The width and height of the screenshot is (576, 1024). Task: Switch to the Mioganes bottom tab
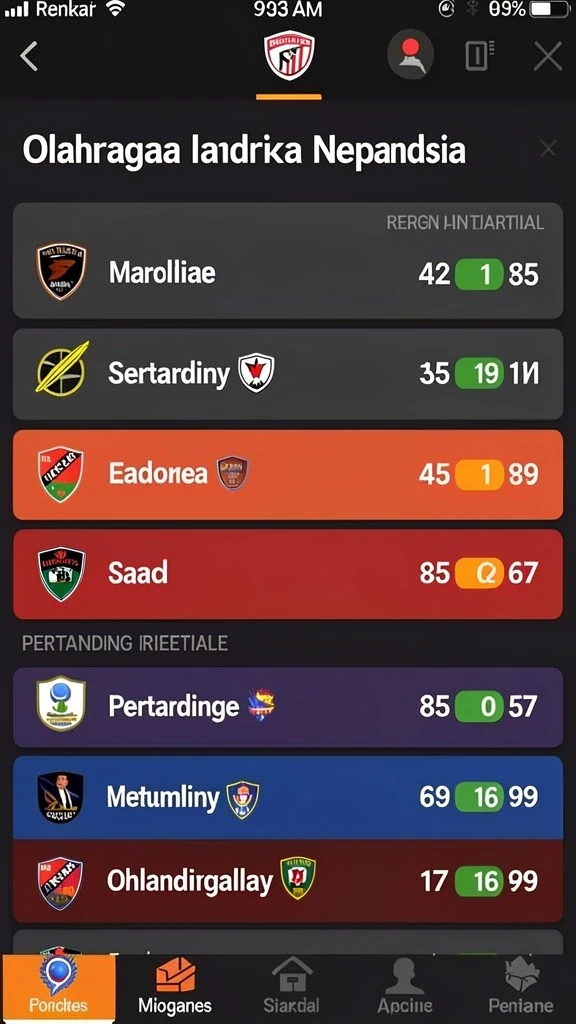[175, 989]
